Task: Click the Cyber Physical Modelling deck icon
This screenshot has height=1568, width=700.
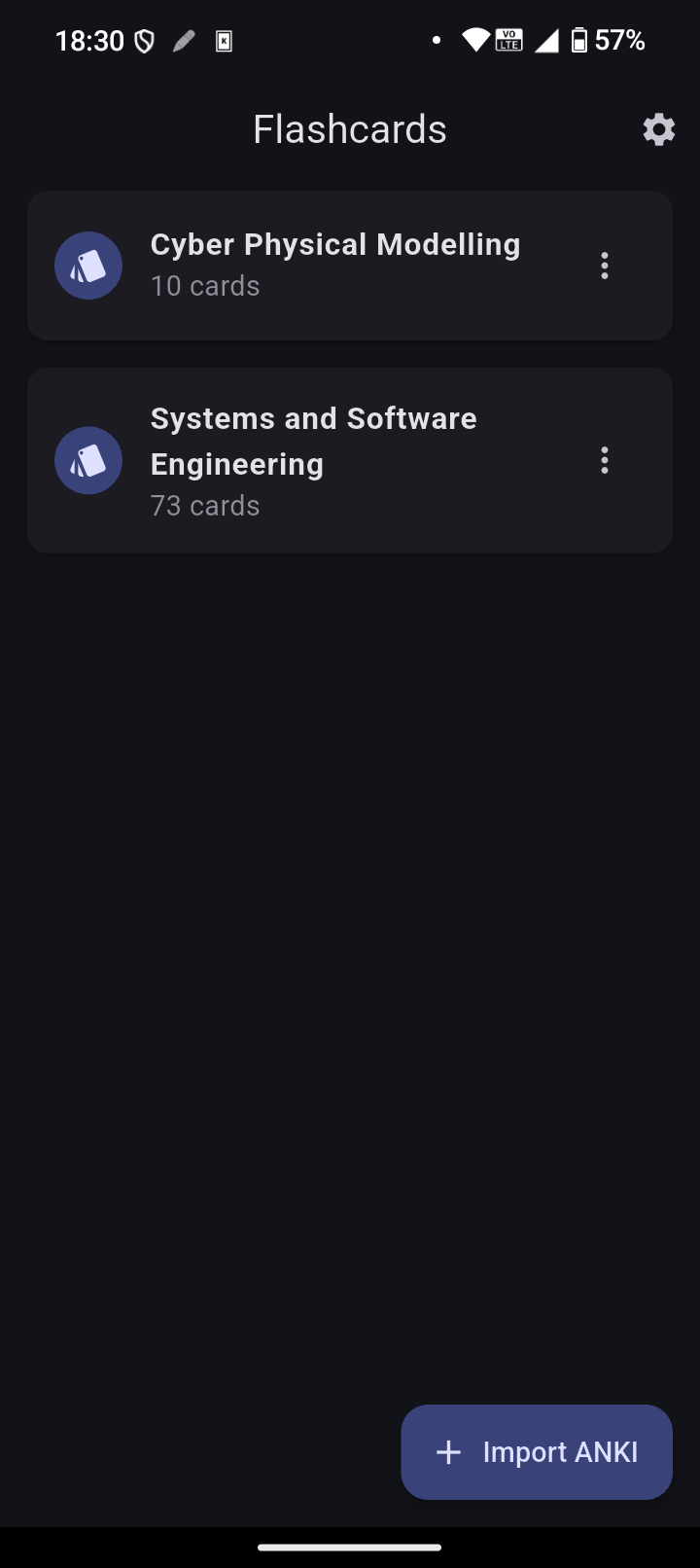Action: click(x=87, y=265)
